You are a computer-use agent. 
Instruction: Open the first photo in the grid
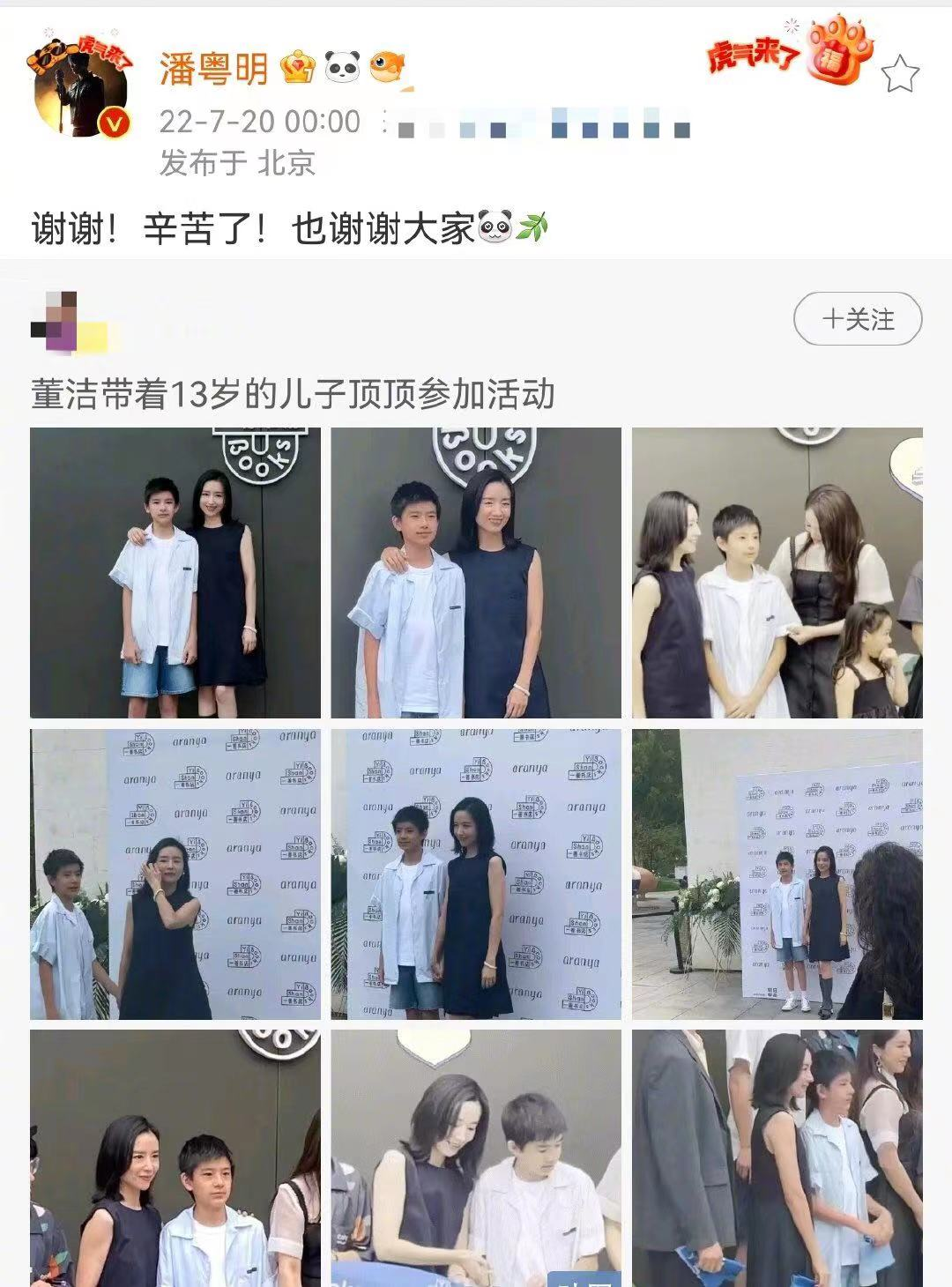tap(175, 573)
